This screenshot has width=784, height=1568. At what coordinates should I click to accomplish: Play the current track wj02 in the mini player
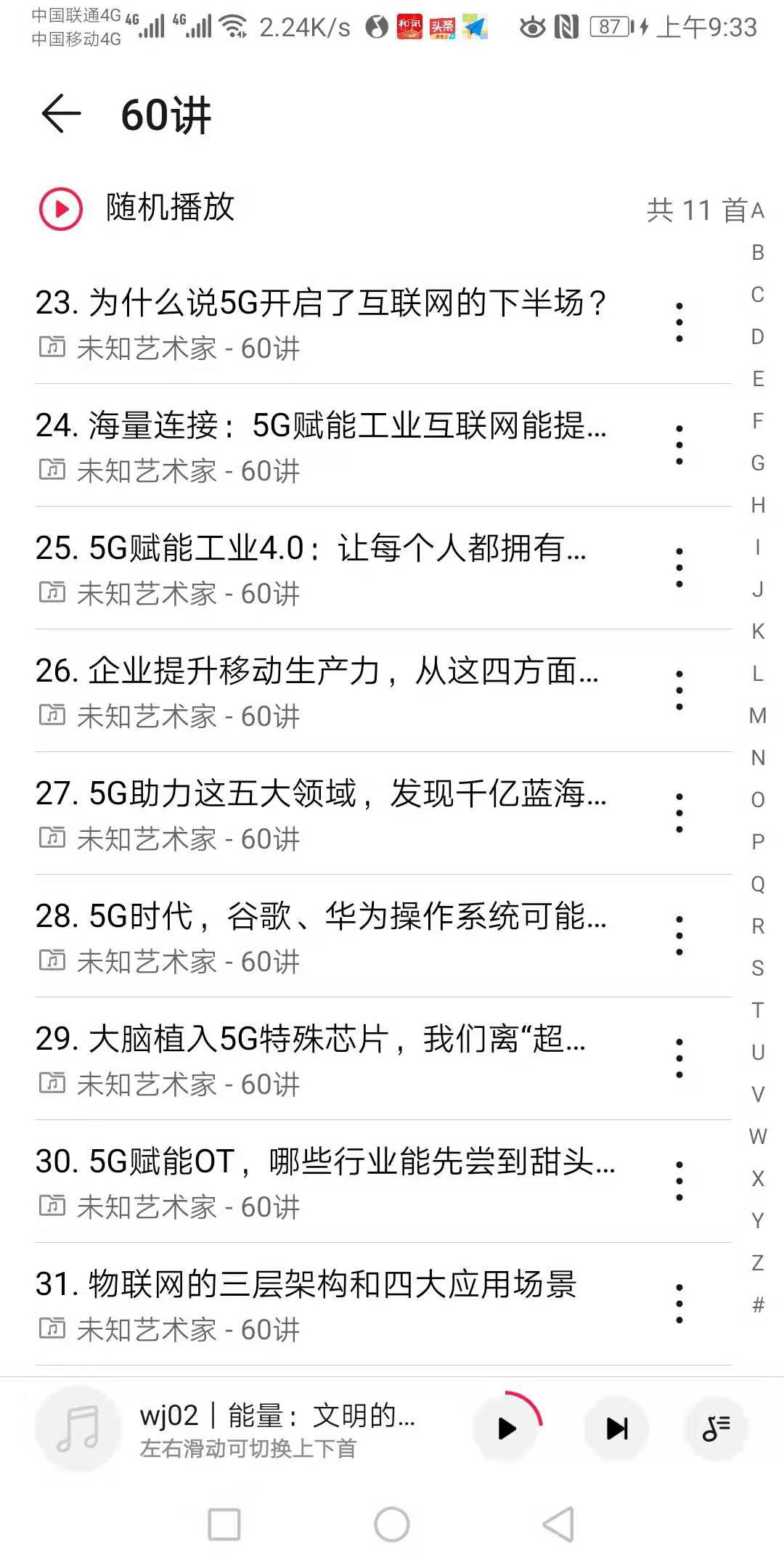[507, 1426]
